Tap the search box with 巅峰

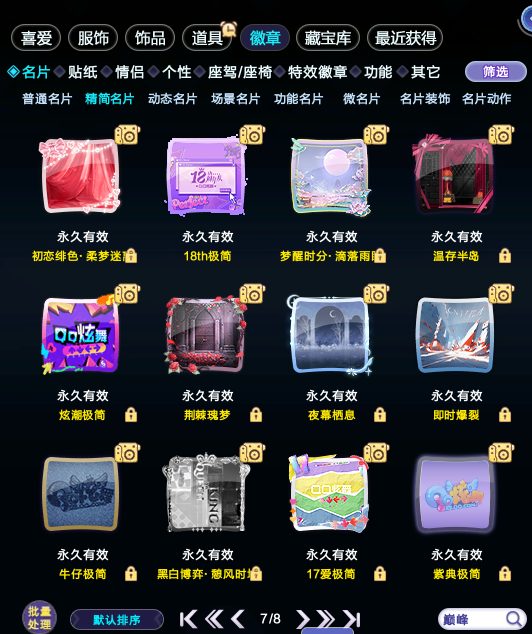click(481, 619)
